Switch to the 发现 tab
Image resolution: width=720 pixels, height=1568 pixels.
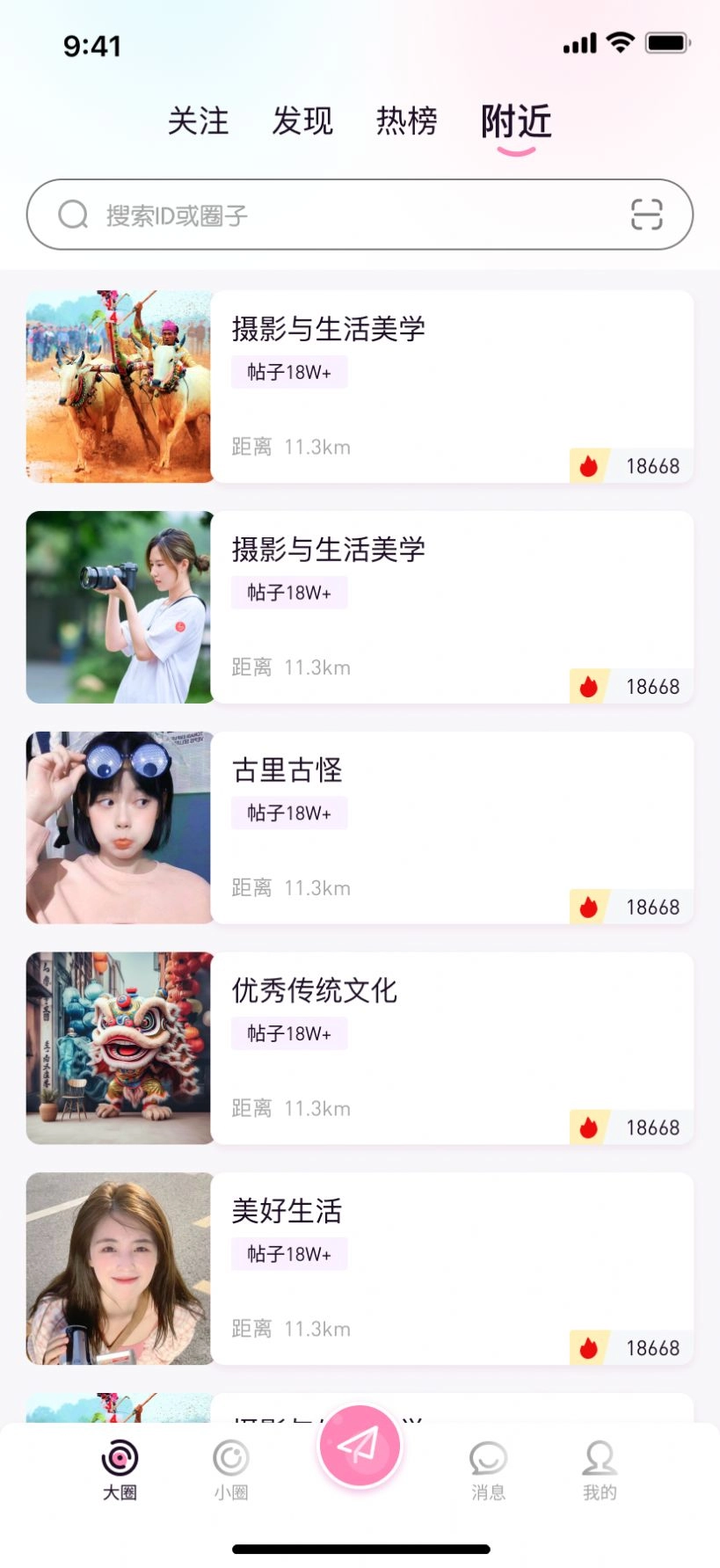click(x=302, y=122)
